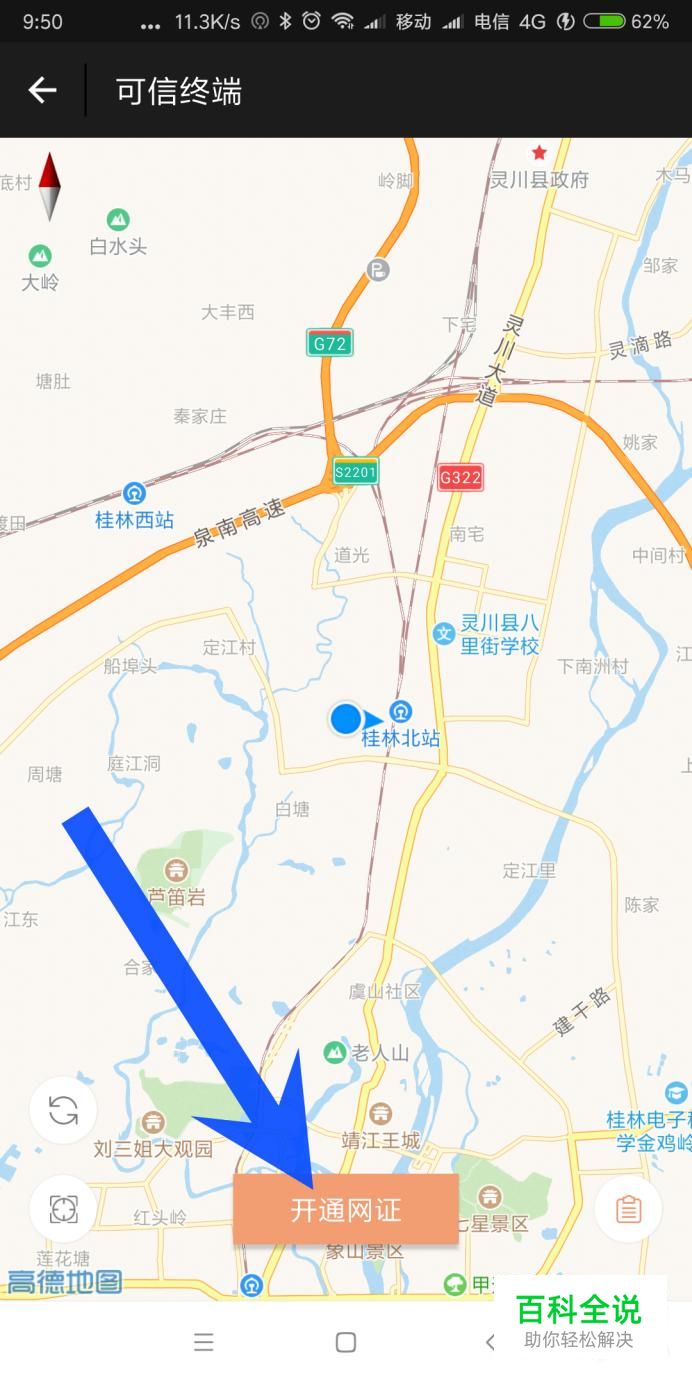This screenshot has width=692, height=1384.
Task: Center map on current location
Action: (63, 1209)
